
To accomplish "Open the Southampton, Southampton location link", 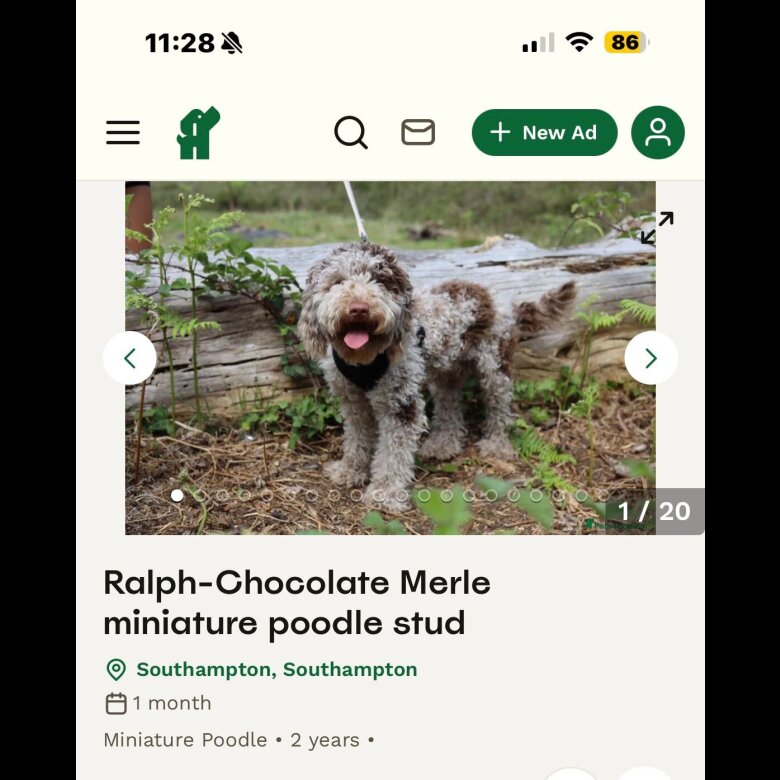I will [276, 669].
